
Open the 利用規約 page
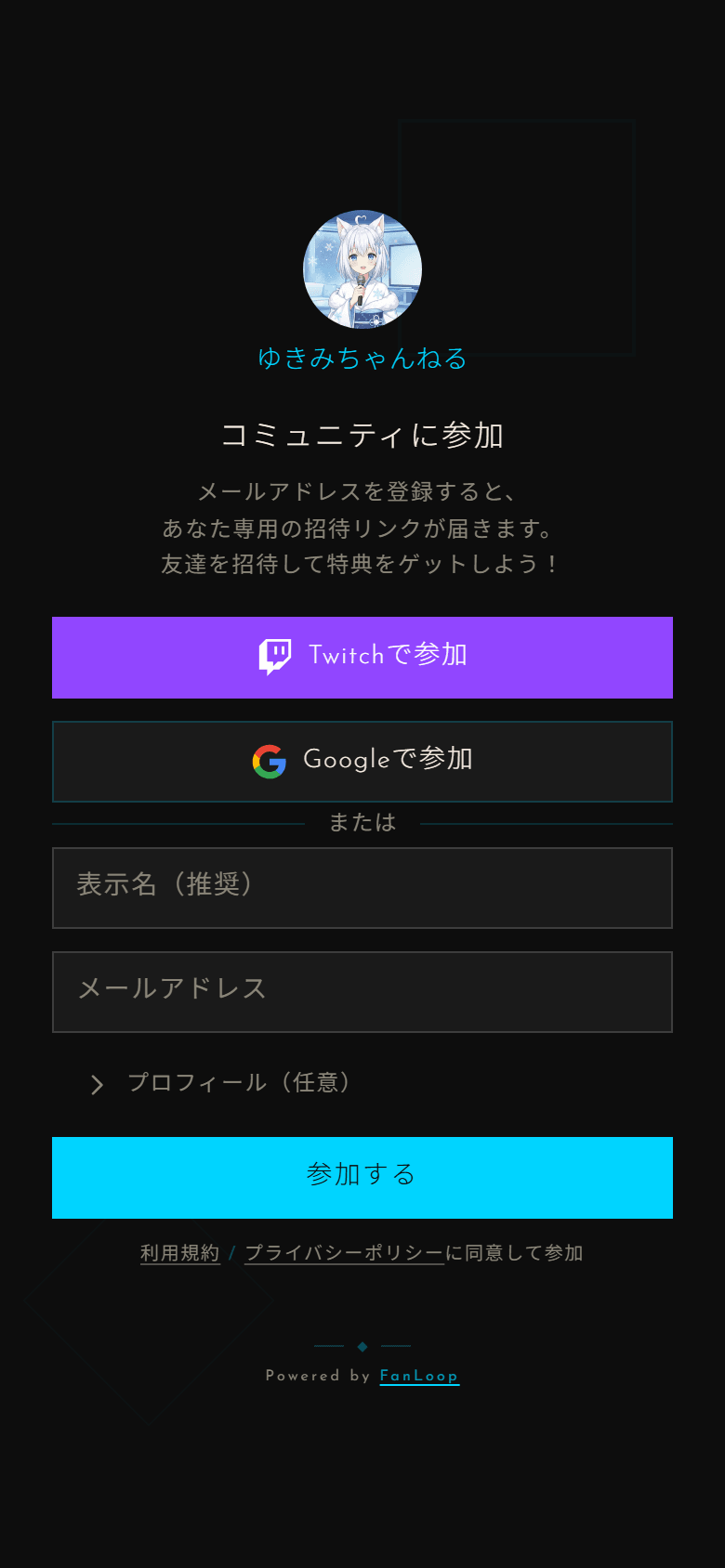178,1252
